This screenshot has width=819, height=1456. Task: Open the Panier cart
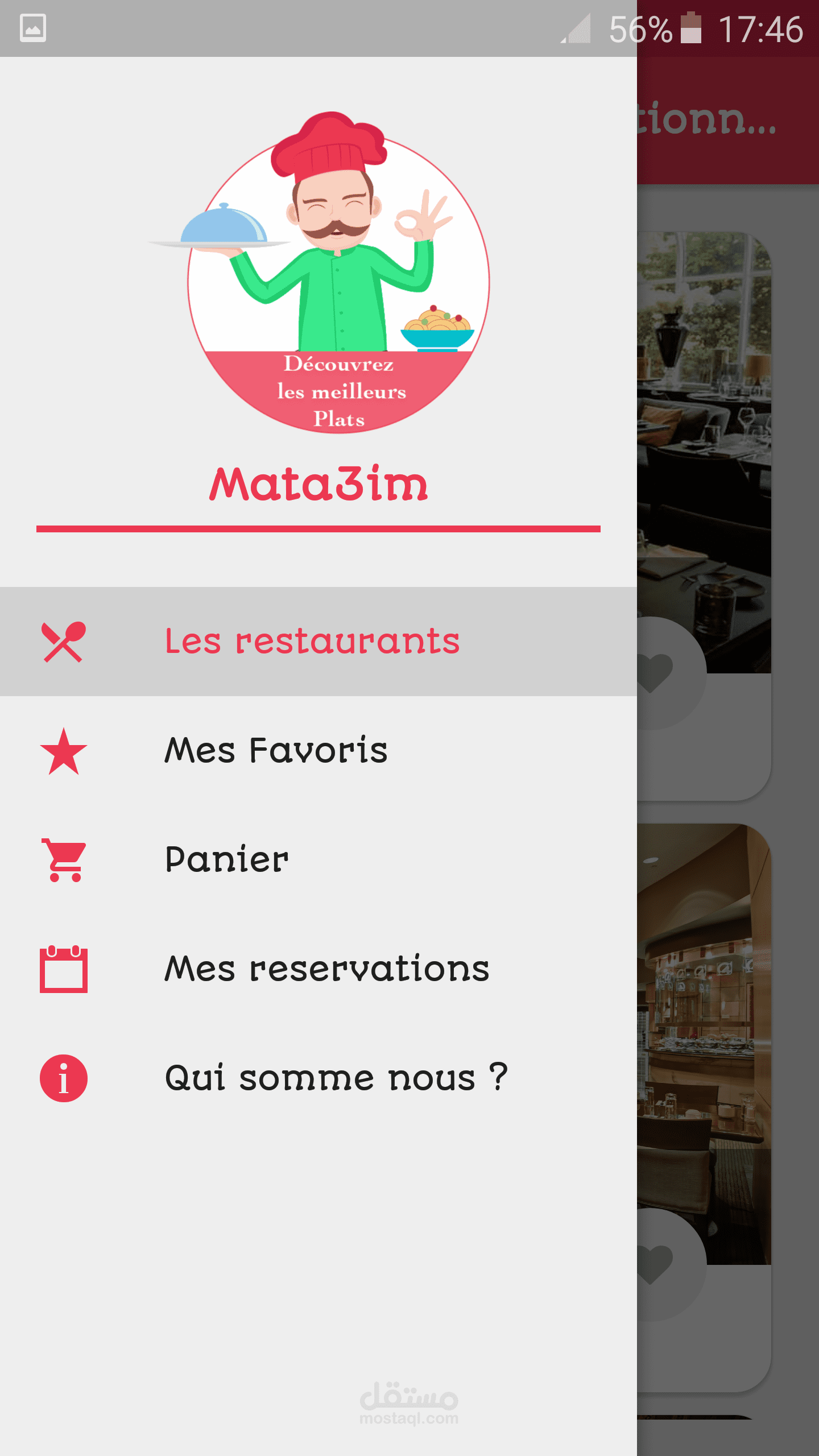227,859
